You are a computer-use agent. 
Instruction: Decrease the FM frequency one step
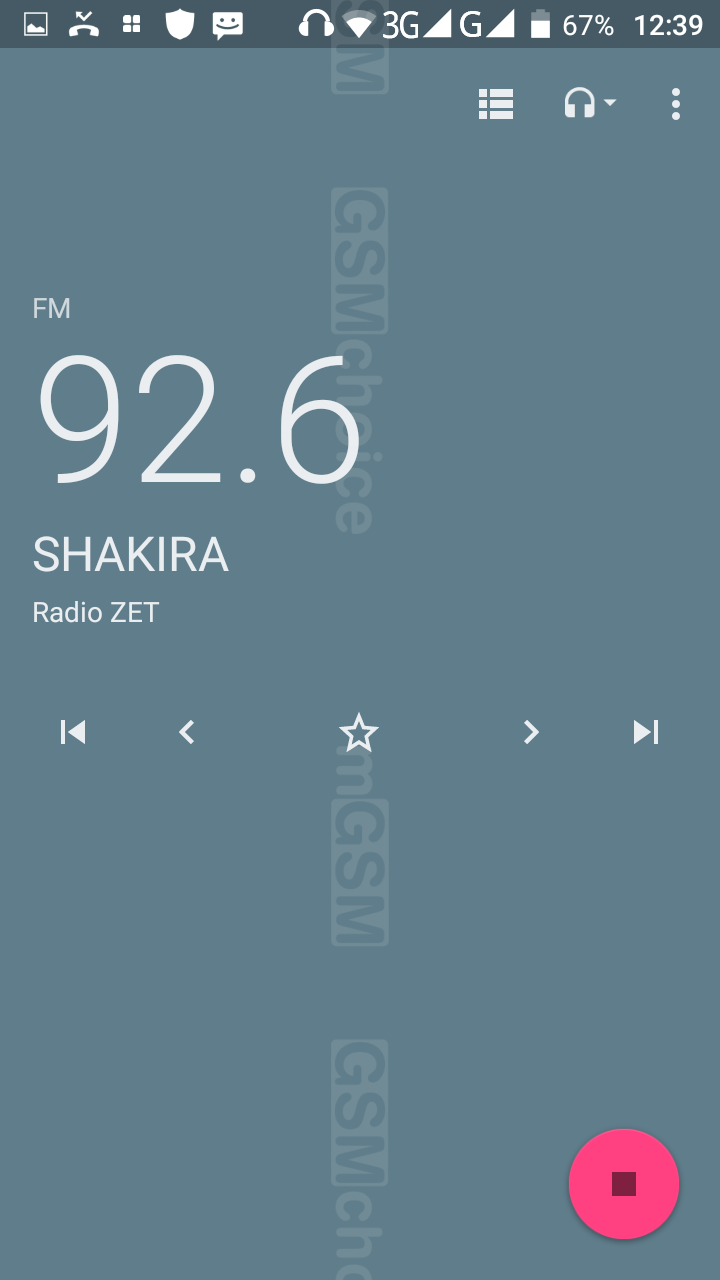(x=186, y=733)
